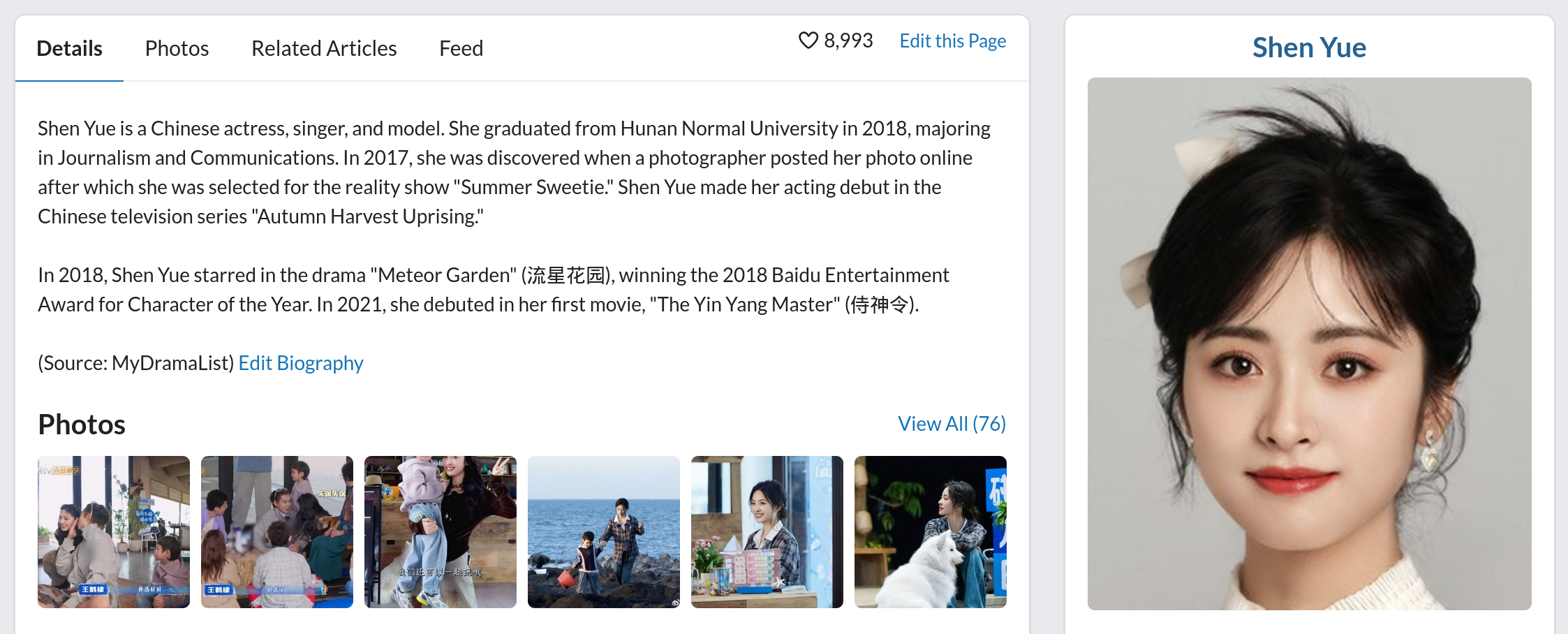Select the Details tab
The image size is (1568, 634).
[69, 48]
